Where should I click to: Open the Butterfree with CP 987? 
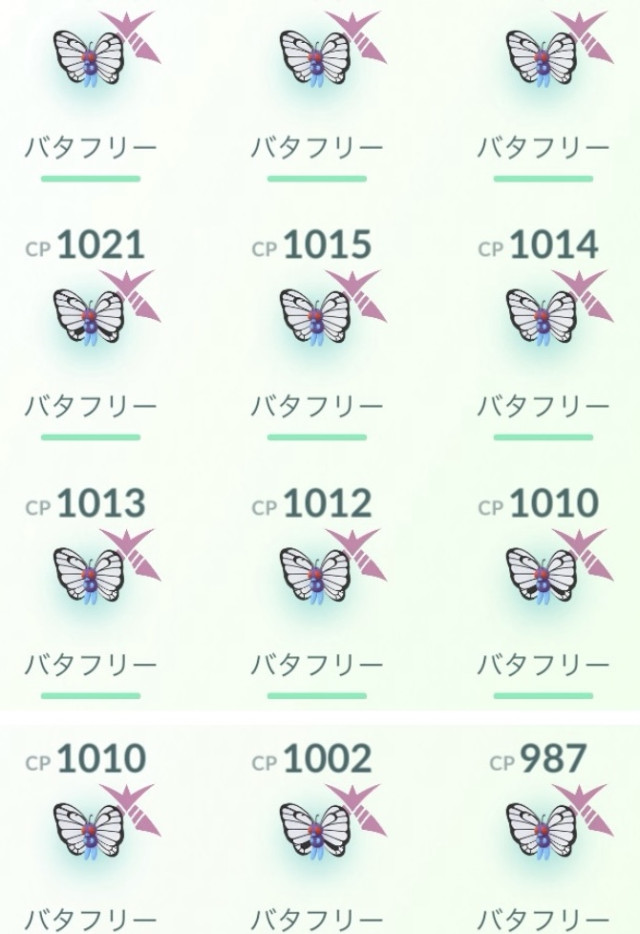(542, 829)
